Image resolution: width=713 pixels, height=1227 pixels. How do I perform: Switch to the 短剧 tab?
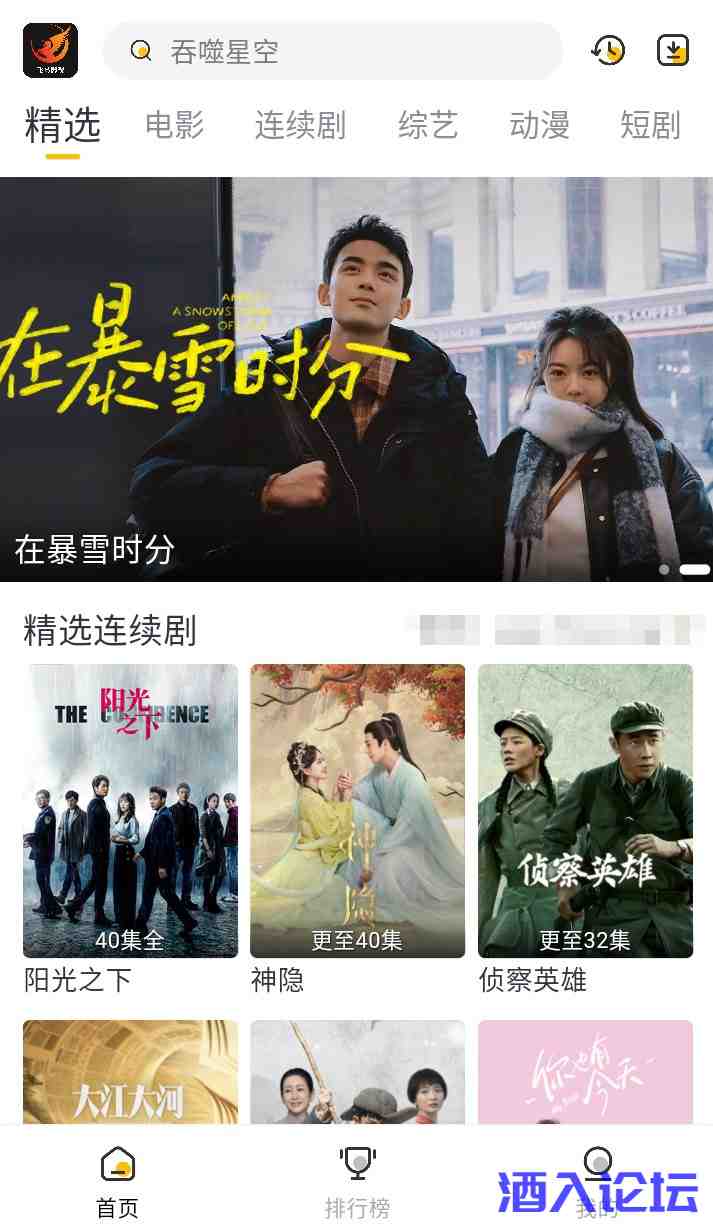(650, 126)
